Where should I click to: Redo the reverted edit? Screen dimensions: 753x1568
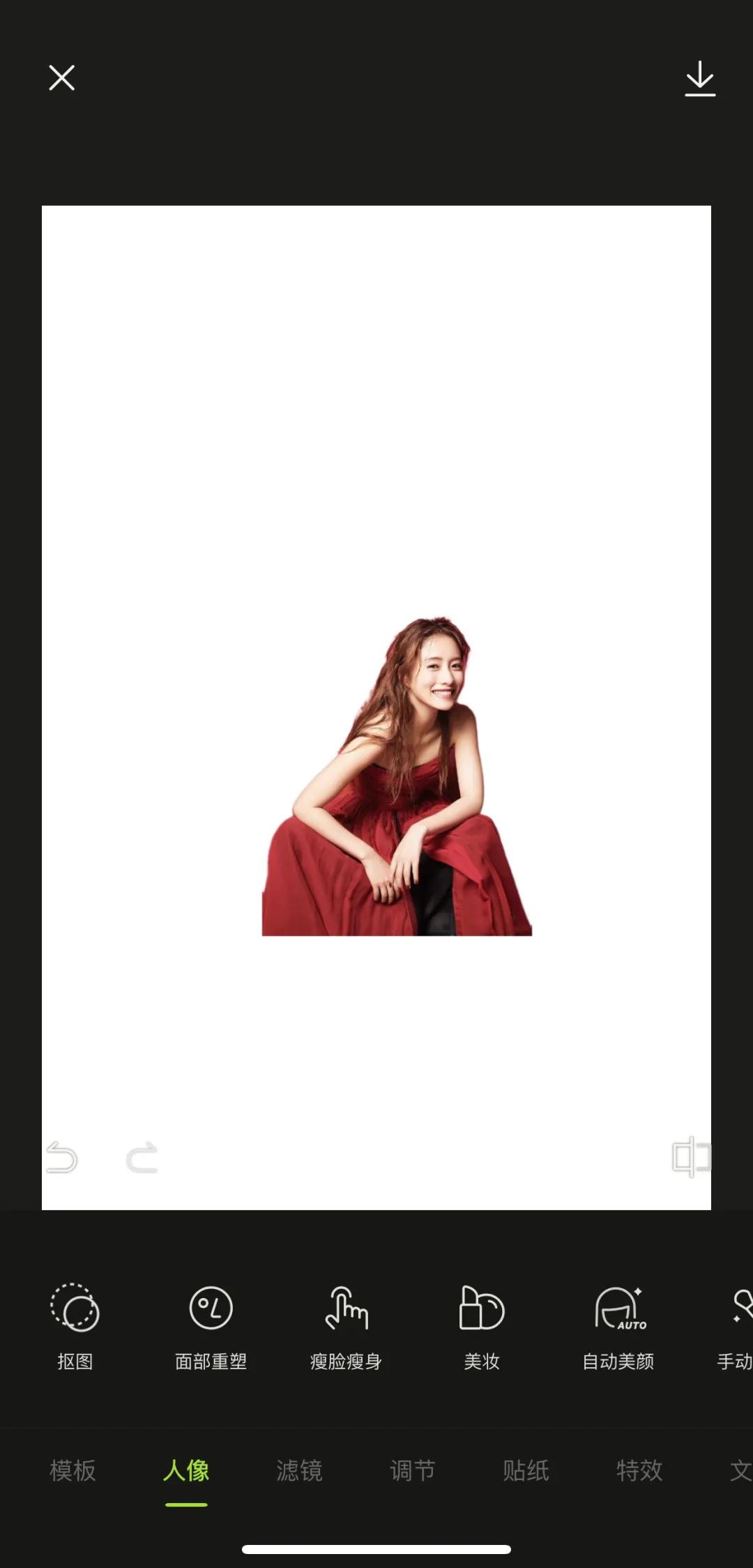coord(142,1158)
